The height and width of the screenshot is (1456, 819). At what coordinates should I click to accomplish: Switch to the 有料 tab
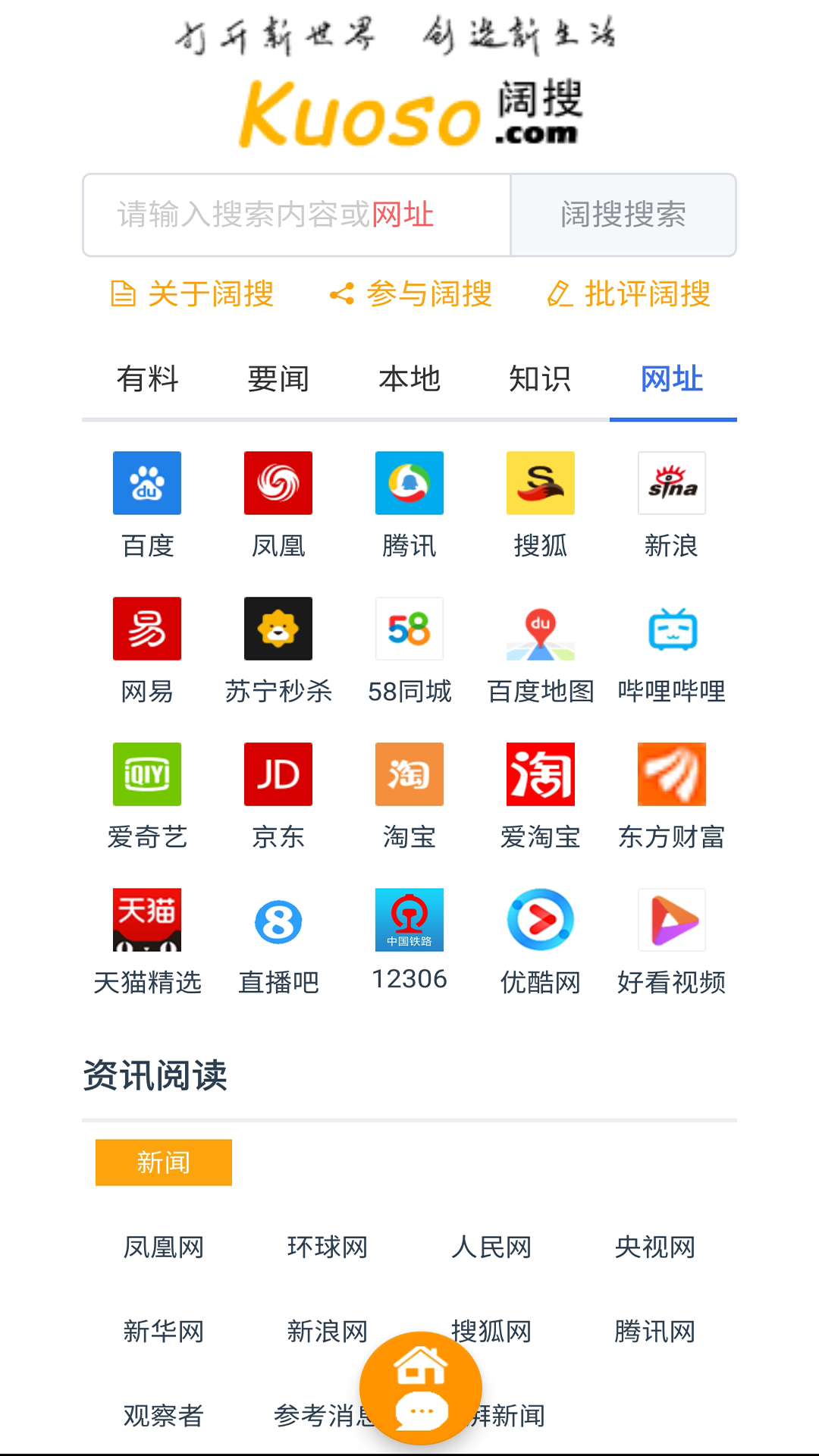click(x=147, y=379)
